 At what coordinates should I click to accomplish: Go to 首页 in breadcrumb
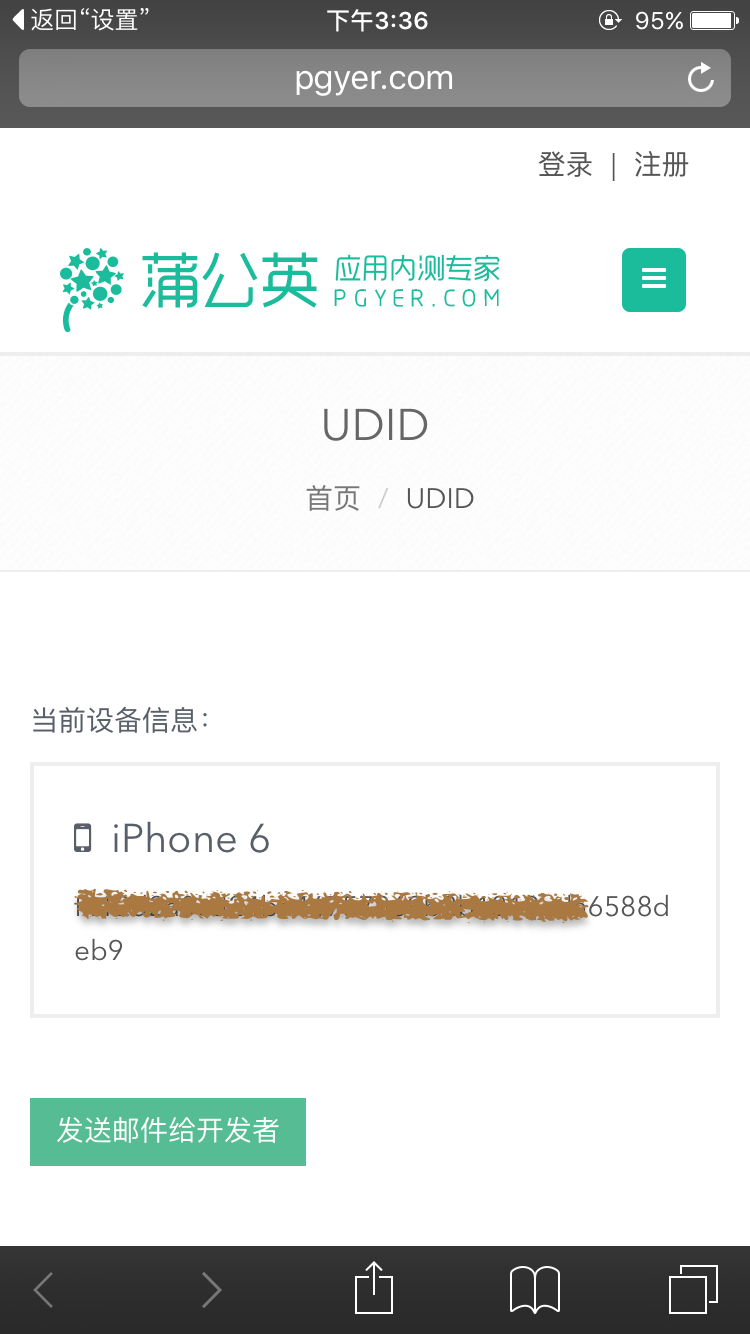(x=333, y=498)
